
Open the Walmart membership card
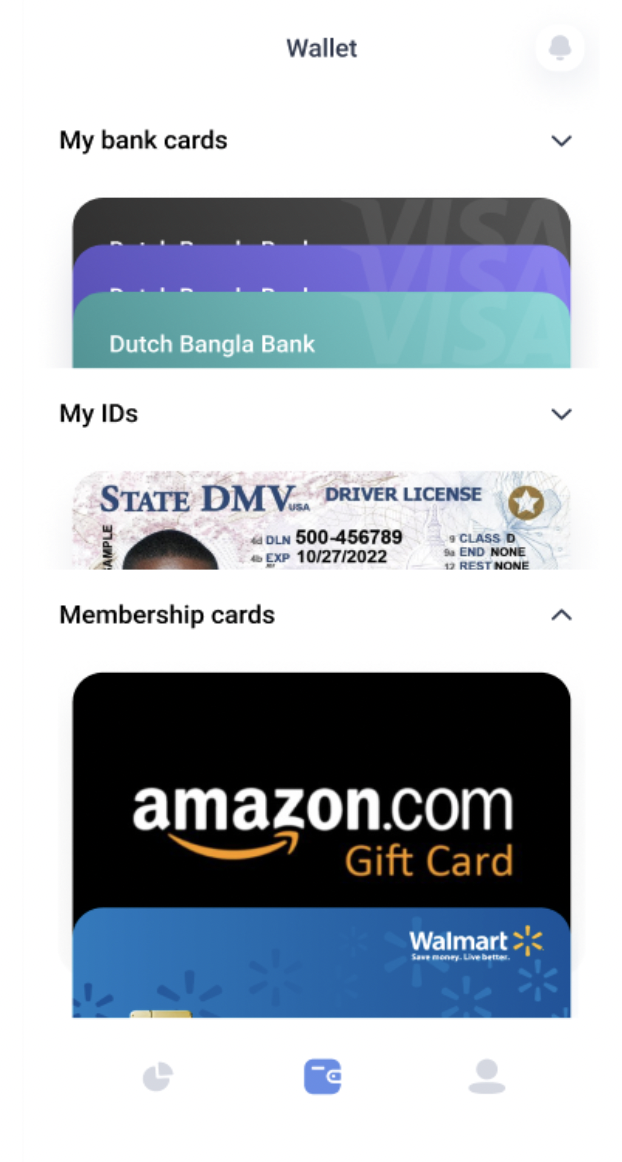pos(320,965)
